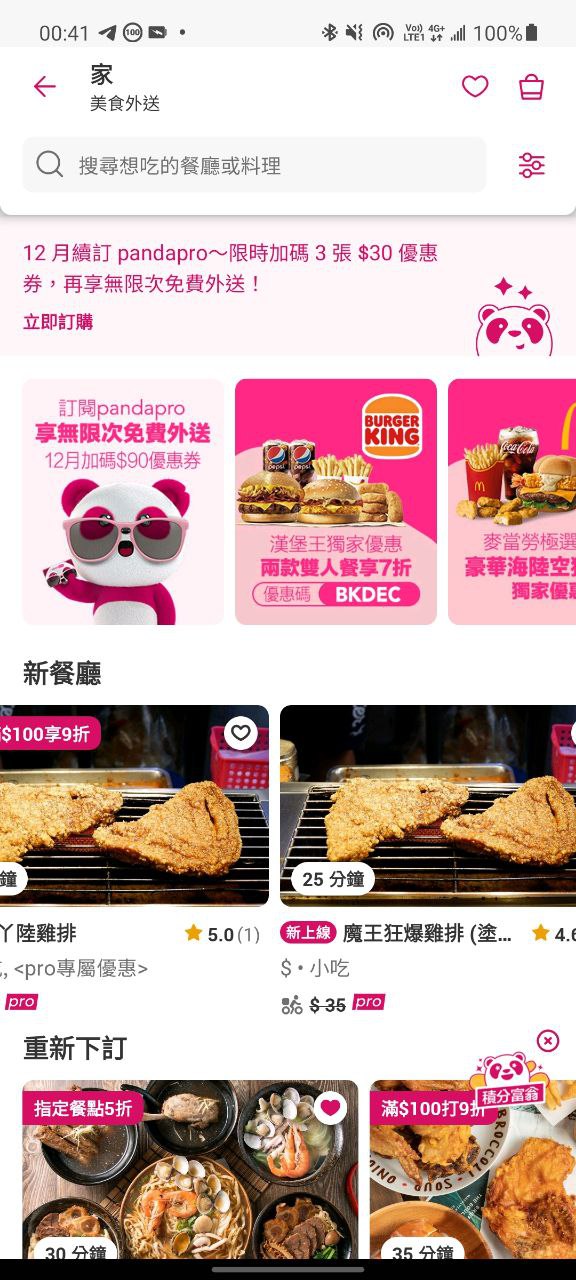Go back using the arrow icon
Screen dimensions: 576x1280
coord(44,87)
